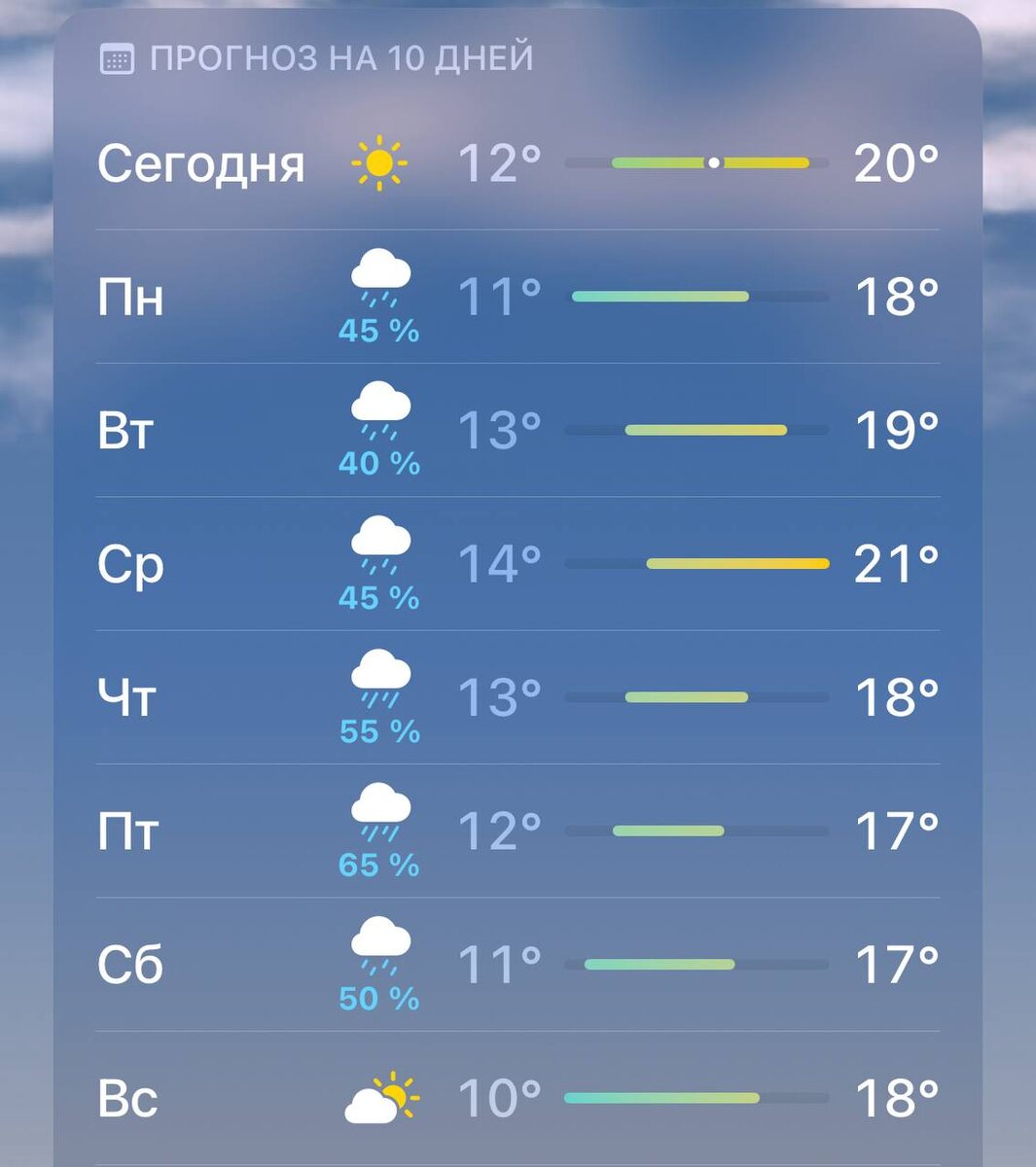Open Sunday (Вс) forecast details
The height and width of the screenshot is (1167, 1036).
tap(518, 1098)
